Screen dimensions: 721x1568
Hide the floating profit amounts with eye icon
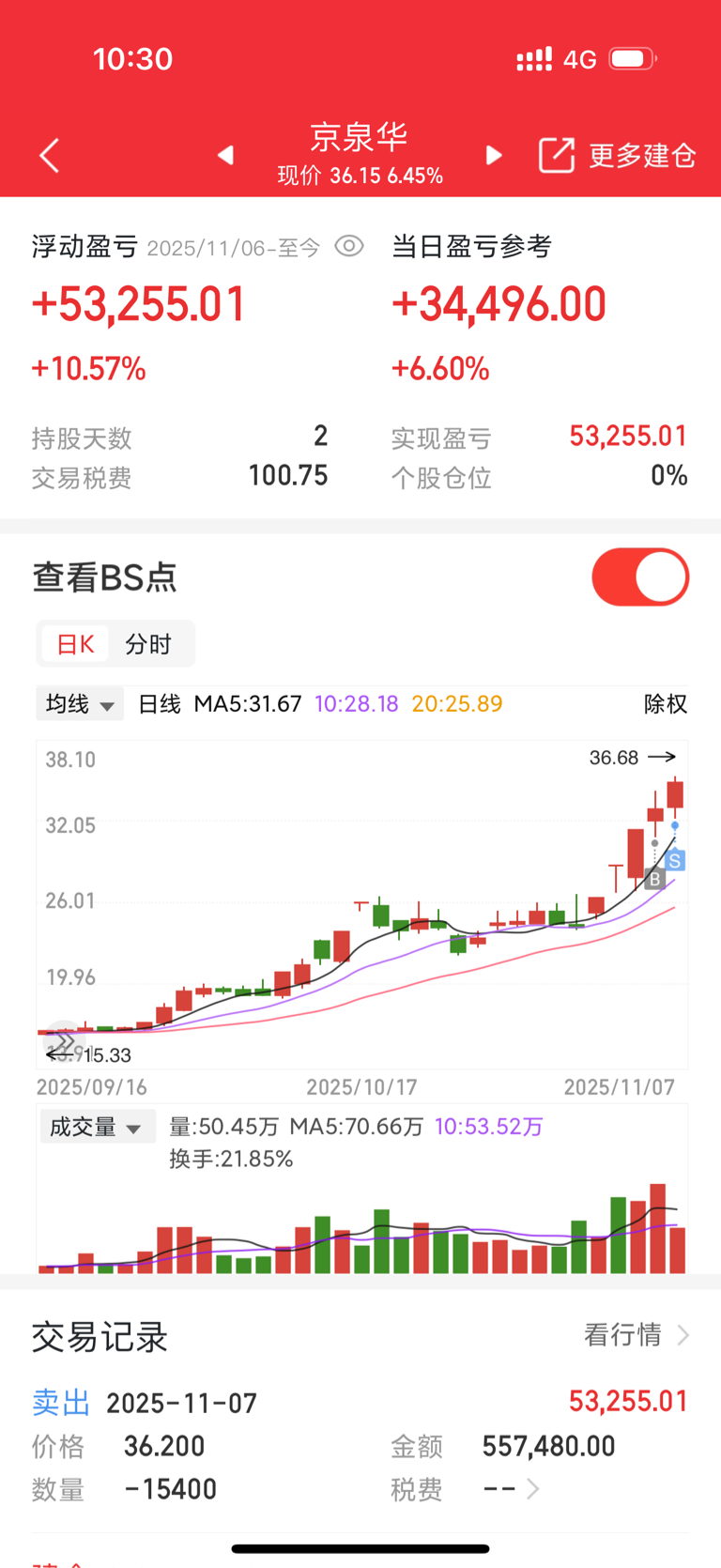[x=349, y=247]
